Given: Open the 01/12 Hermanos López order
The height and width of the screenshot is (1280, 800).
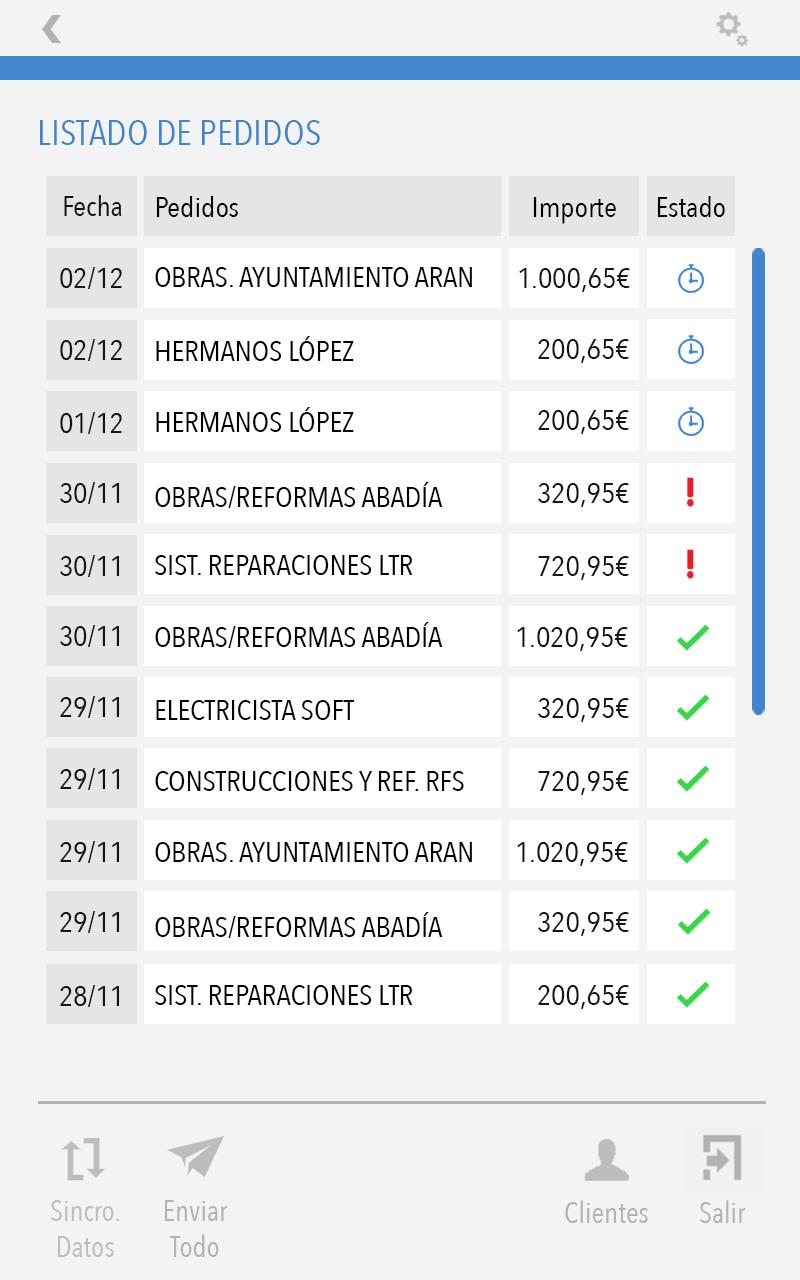Looking at the screenshot, I should (321, 422).
